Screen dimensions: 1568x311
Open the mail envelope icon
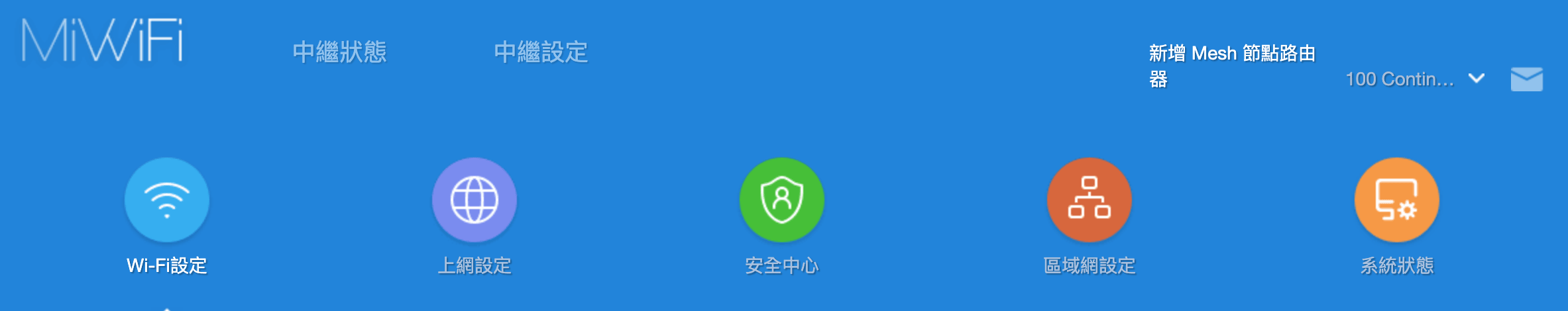pos(1526,79)
